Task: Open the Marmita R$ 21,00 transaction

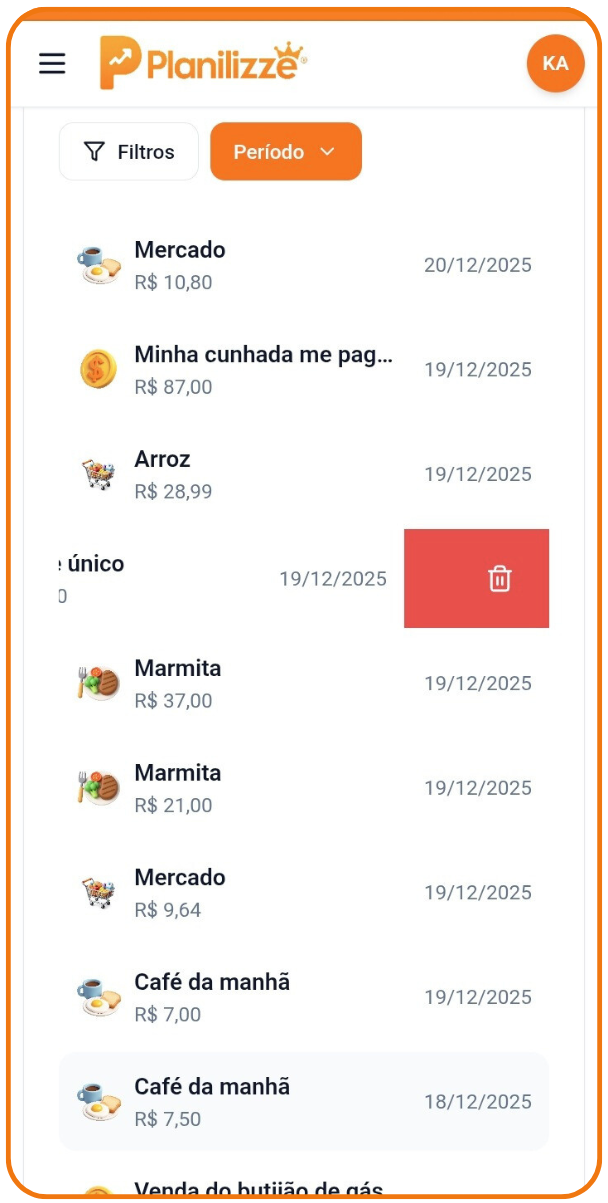Action: tap(304, 788)
